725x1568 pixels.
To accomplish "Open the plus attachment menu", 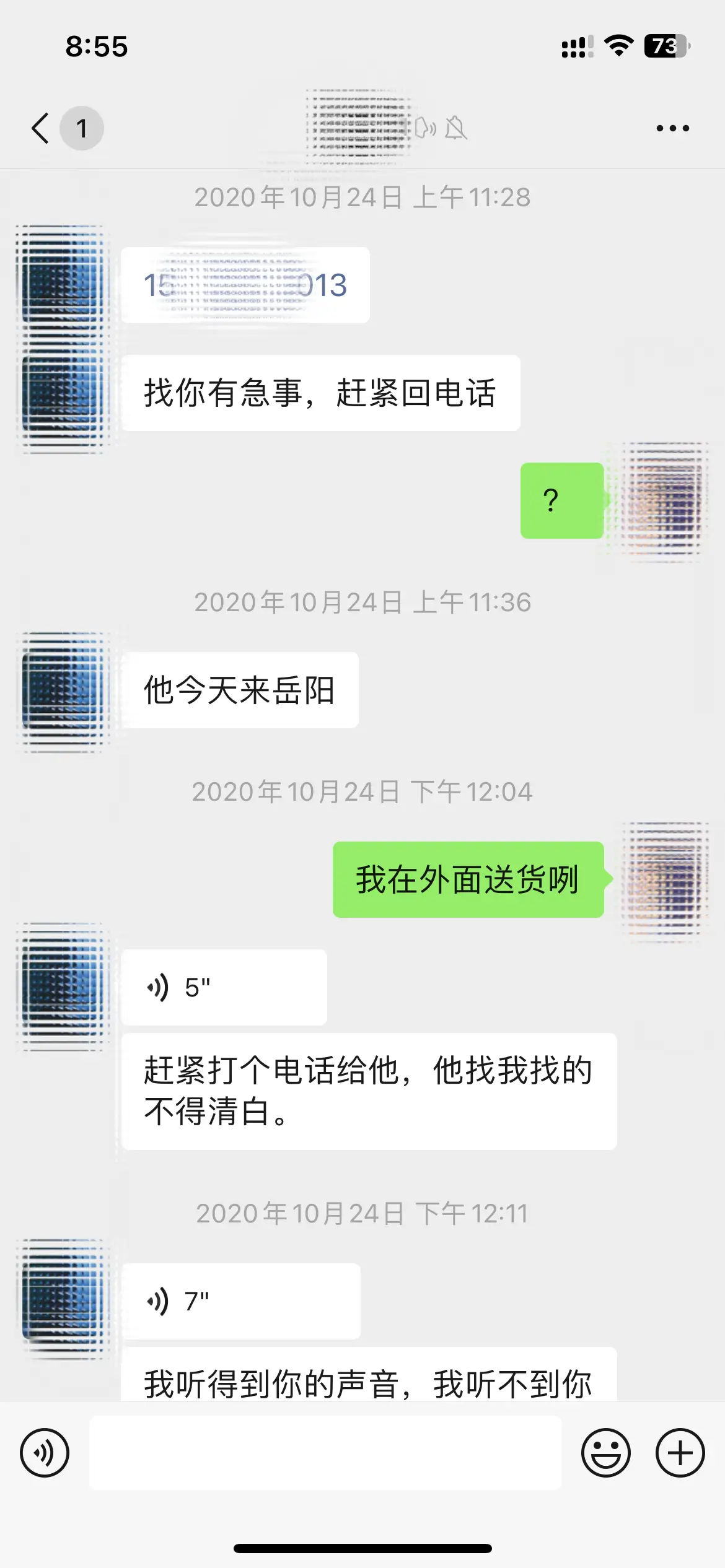I will [x=680, y=1453].
